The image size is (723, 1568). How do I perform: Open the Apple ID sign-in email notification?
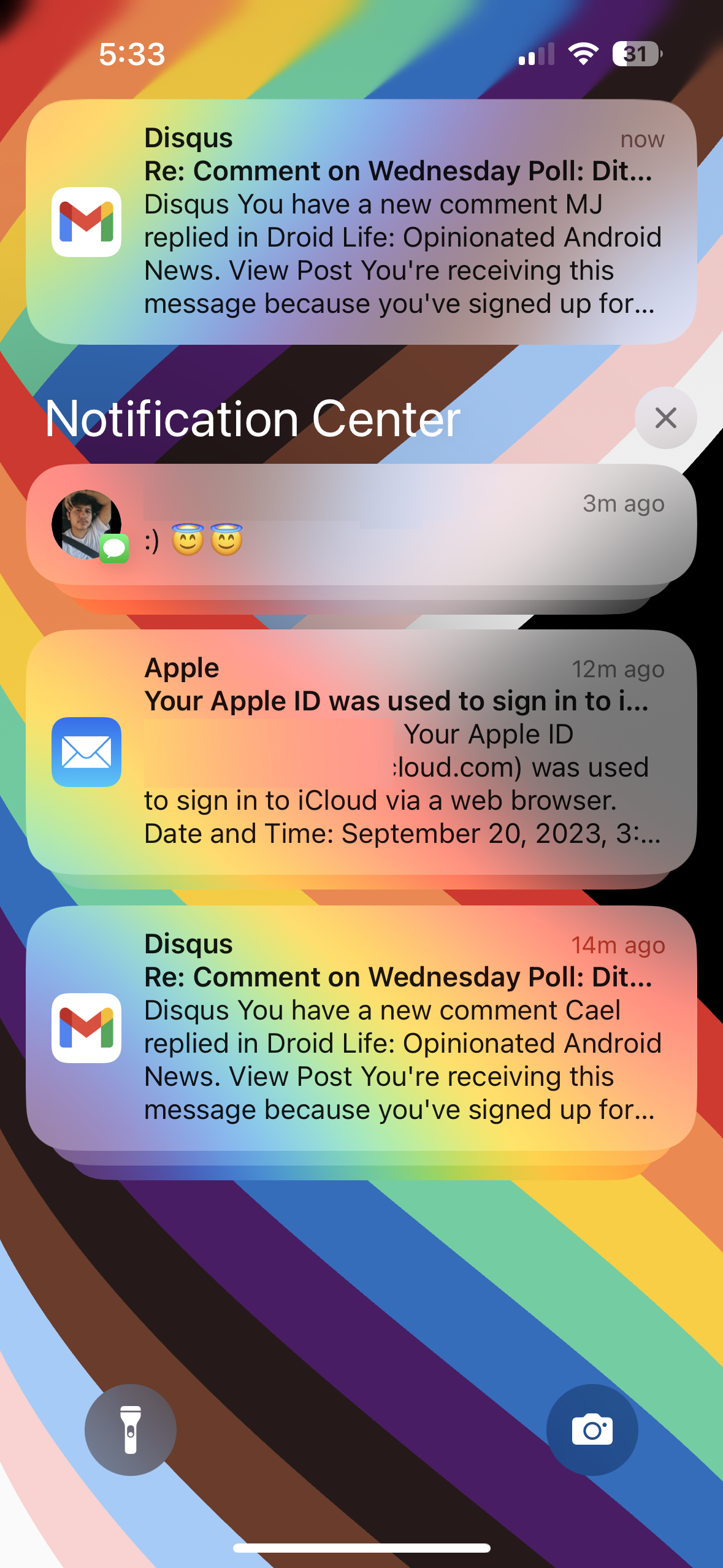coord(361,751)
